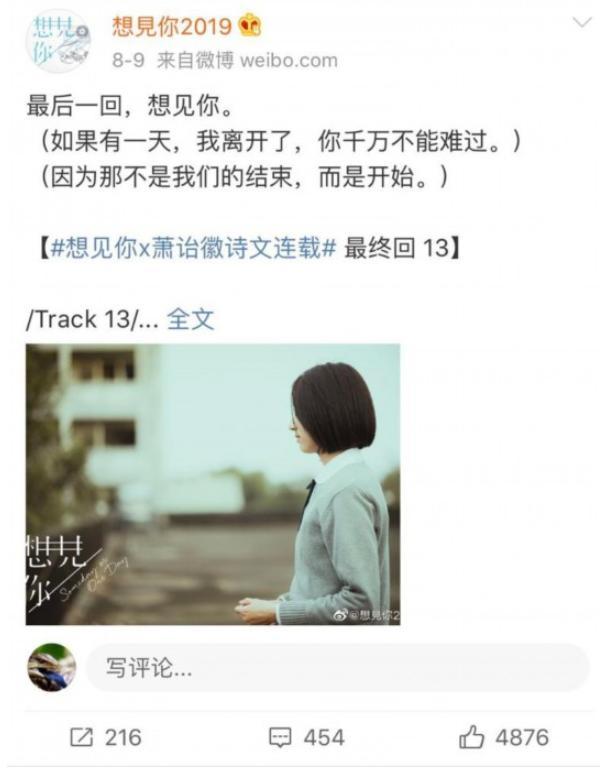This screenshot has height=768, width=600.
Task: View the post's photo in full
Action: 212,484
